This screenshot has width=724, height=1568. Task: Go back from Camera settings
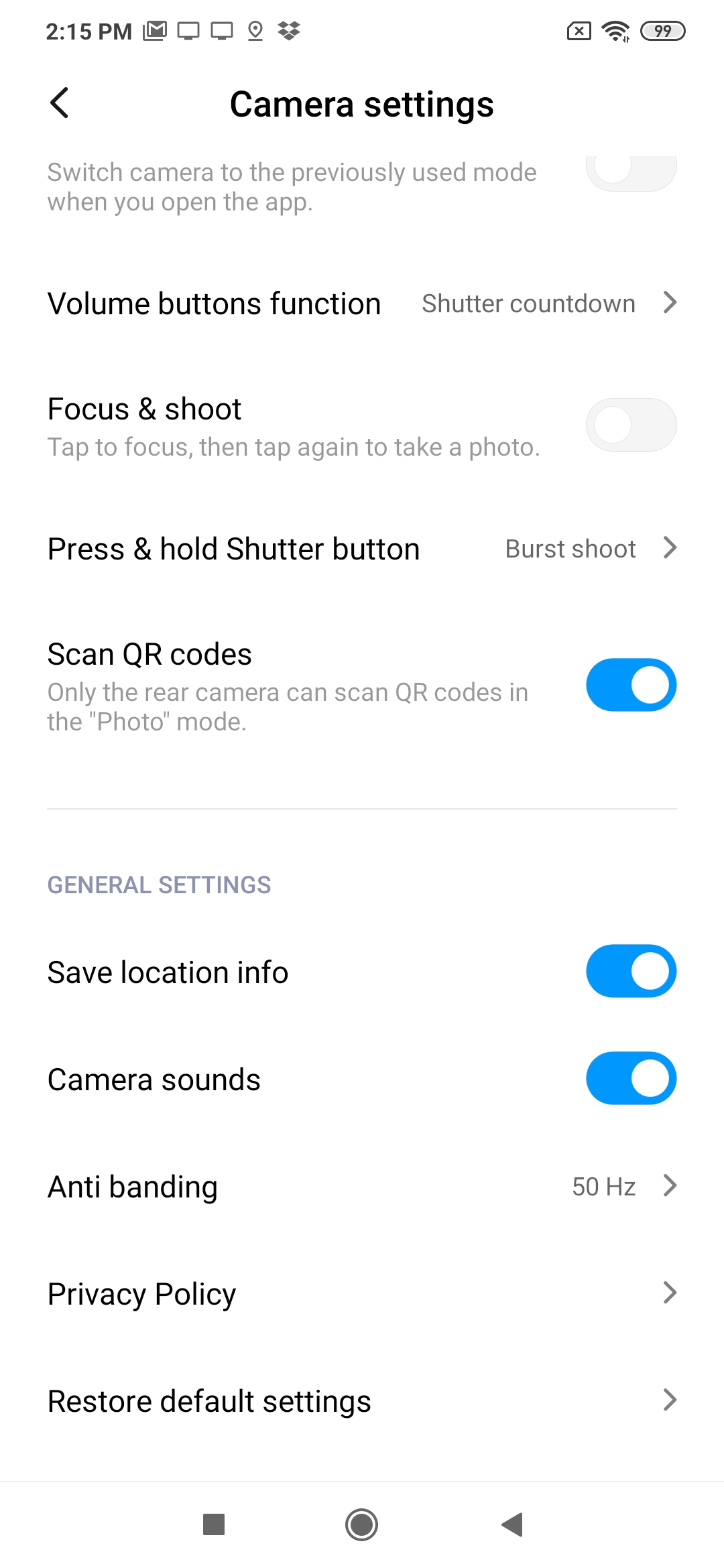click(60, 103)
